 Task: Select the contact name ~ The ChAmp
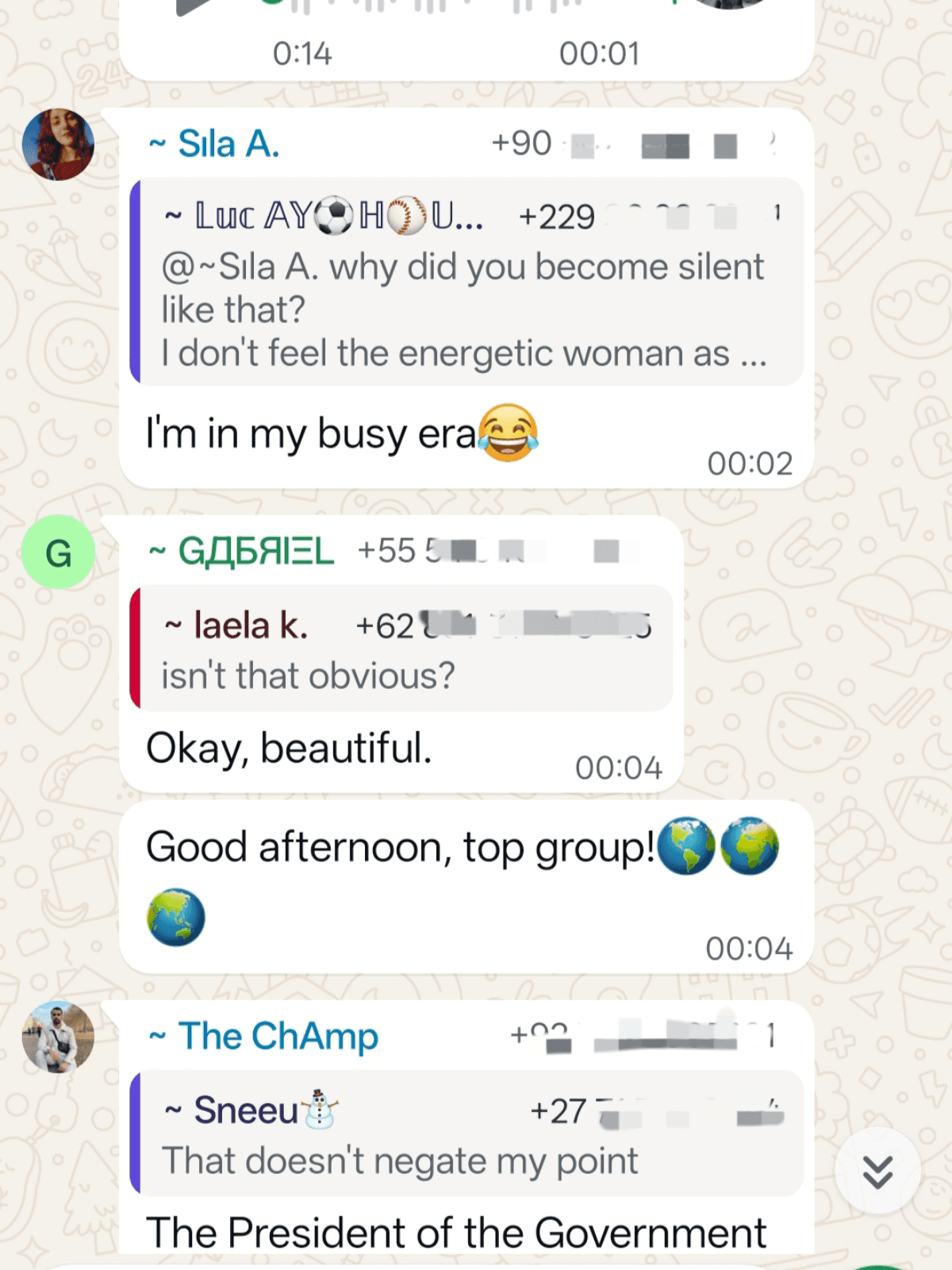(262, 1036)
